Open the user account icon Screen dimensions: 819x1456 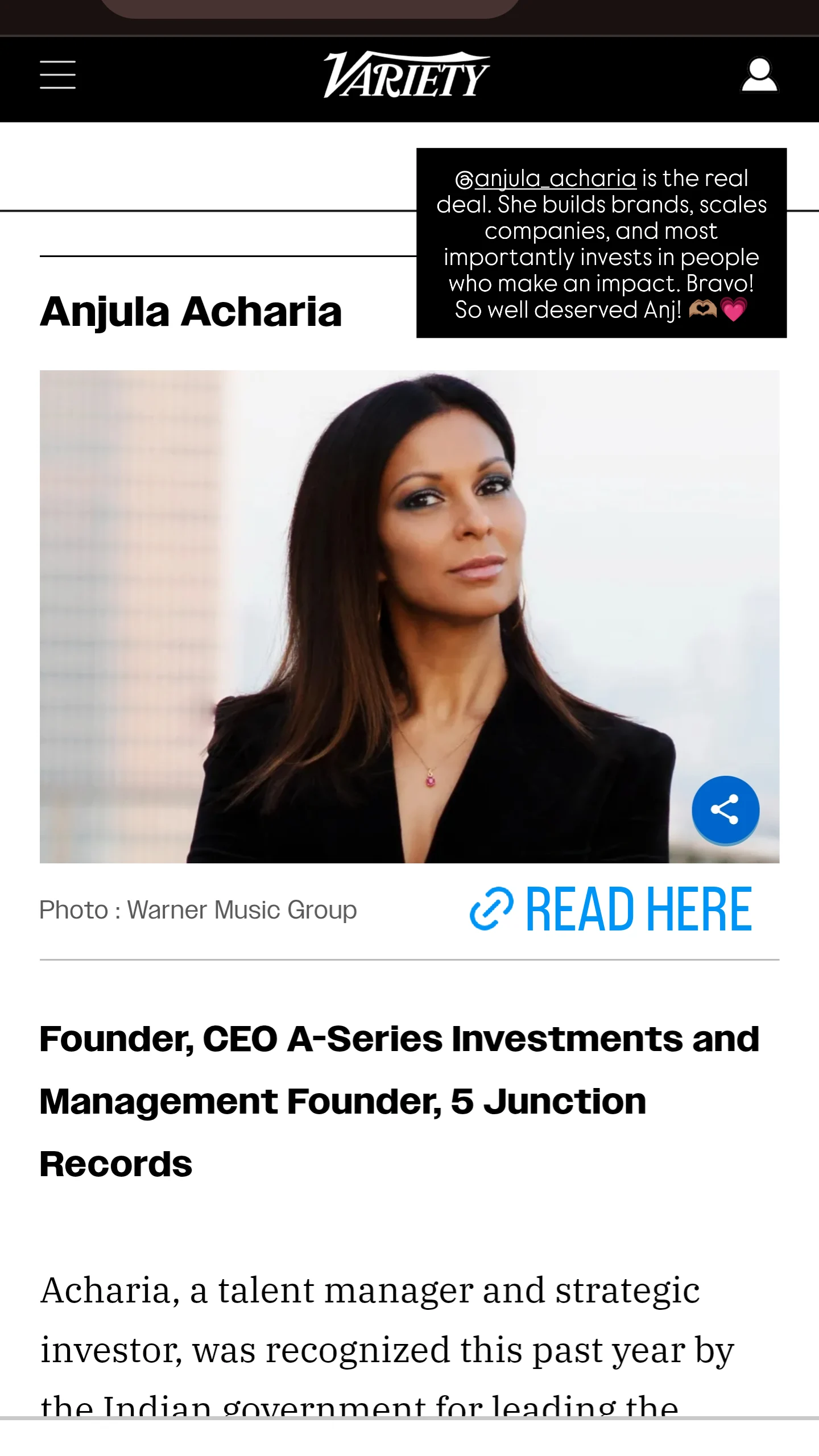(x=759, y=75)
